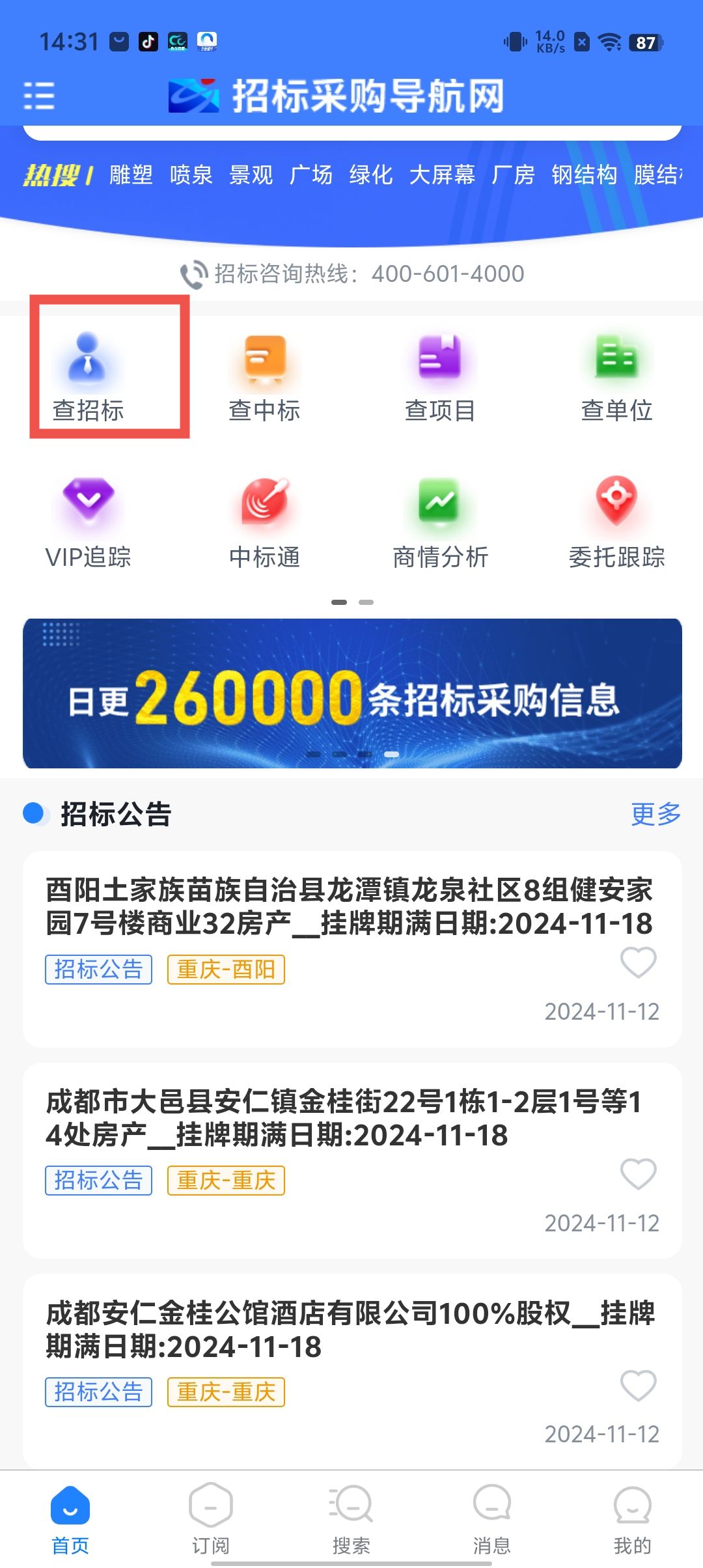Favorite the 成都市大邑县安仁镇 notice
The width and height of the screenshot is (703, 1568).
click(638, 1174)
